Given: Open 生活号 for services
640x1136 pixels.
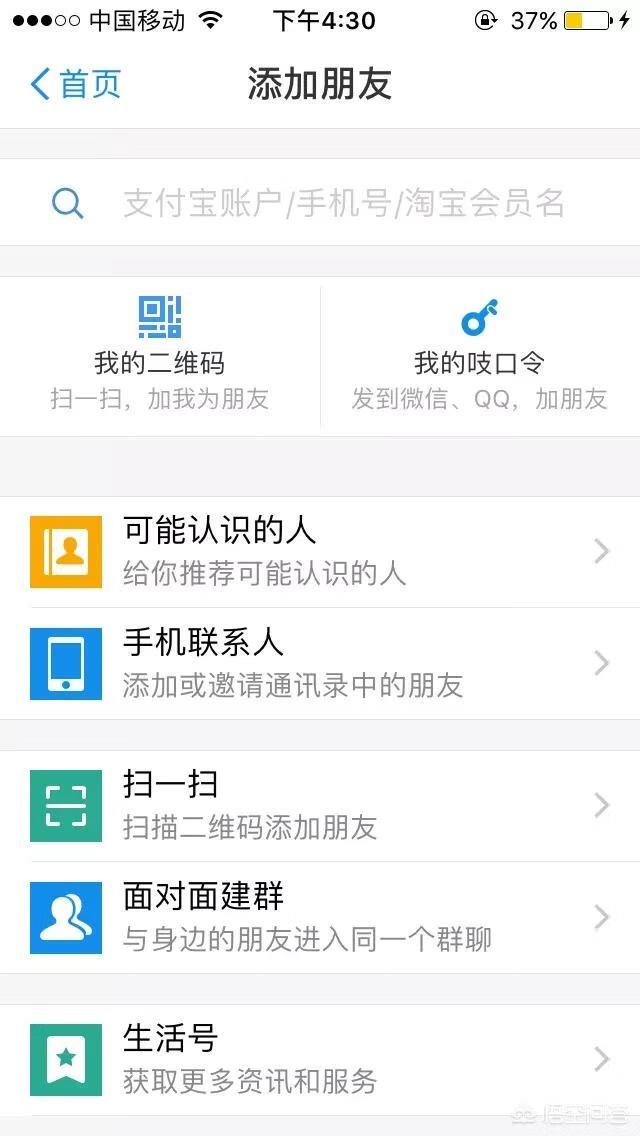Looking at the screenshot, I should coord(320,1060).
